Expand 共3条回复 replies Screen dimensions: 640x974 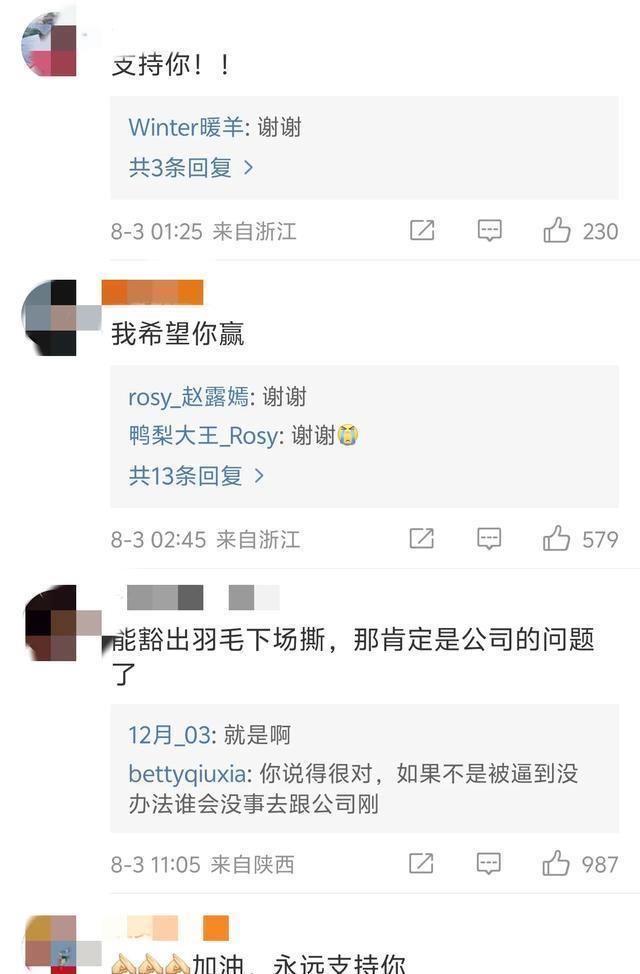[x=191, y=168]
